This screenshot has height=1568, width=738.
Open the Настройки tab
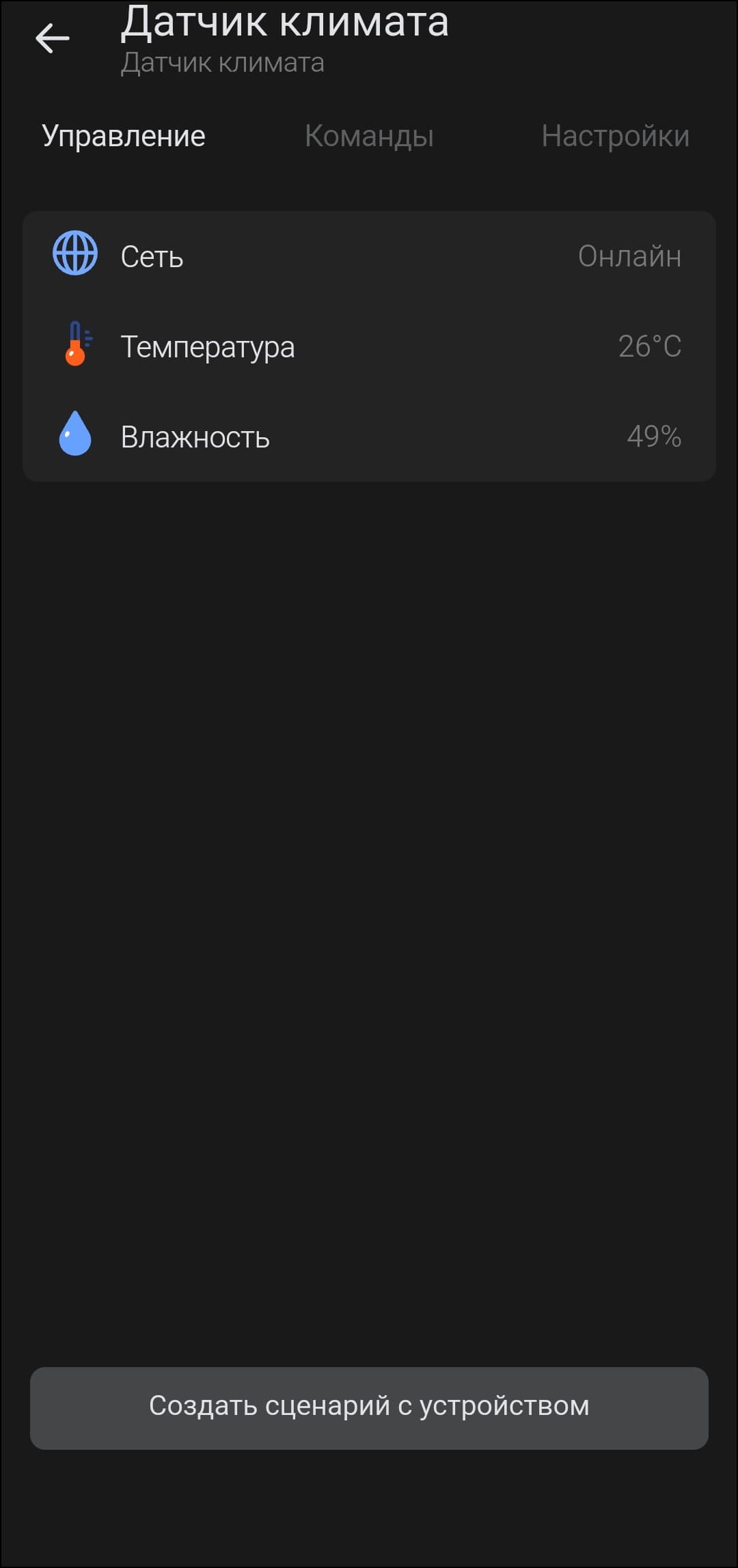tap(615, 136)
